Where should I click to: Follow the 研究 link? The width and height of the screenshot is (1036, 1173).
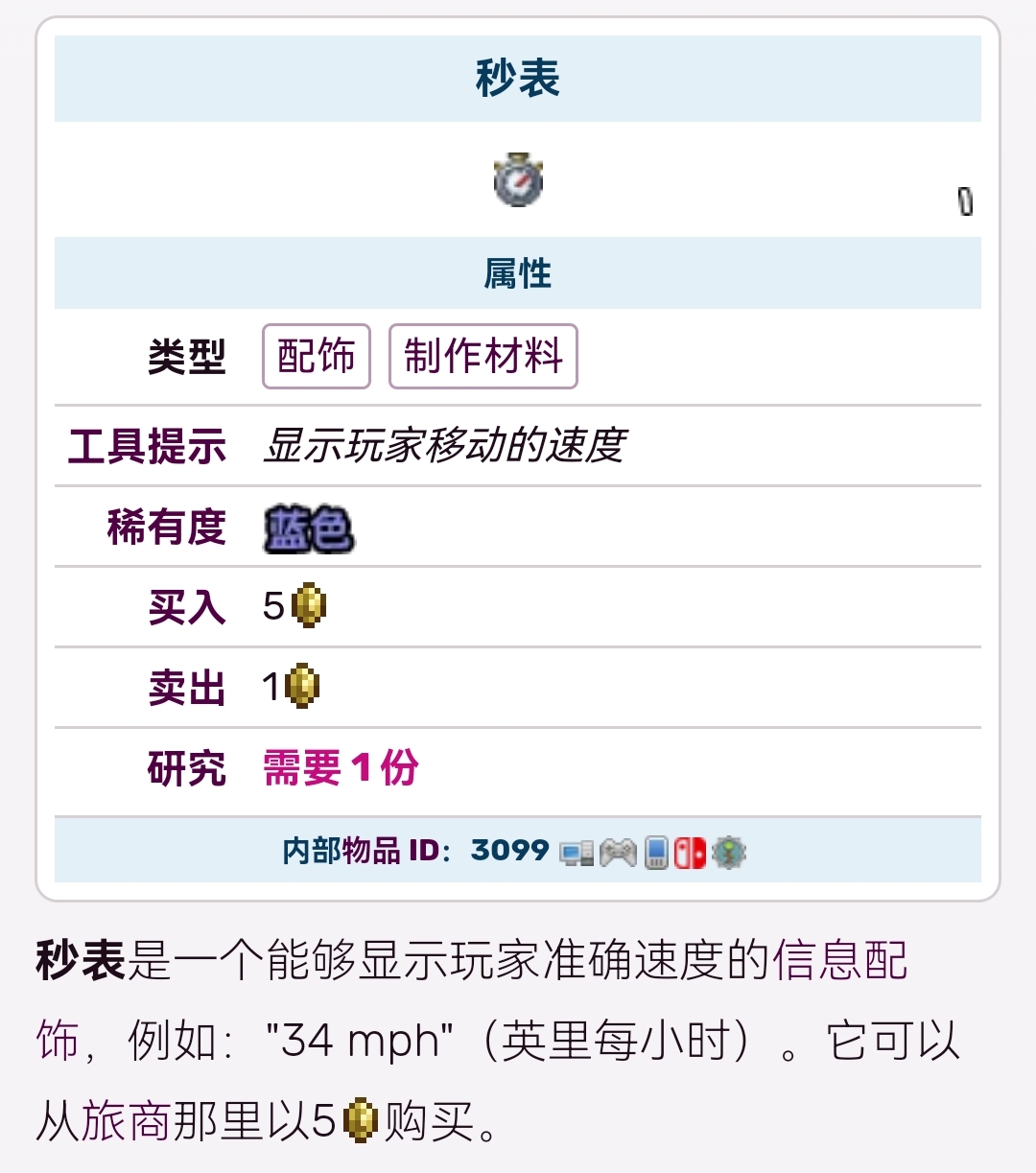[186, 769]
